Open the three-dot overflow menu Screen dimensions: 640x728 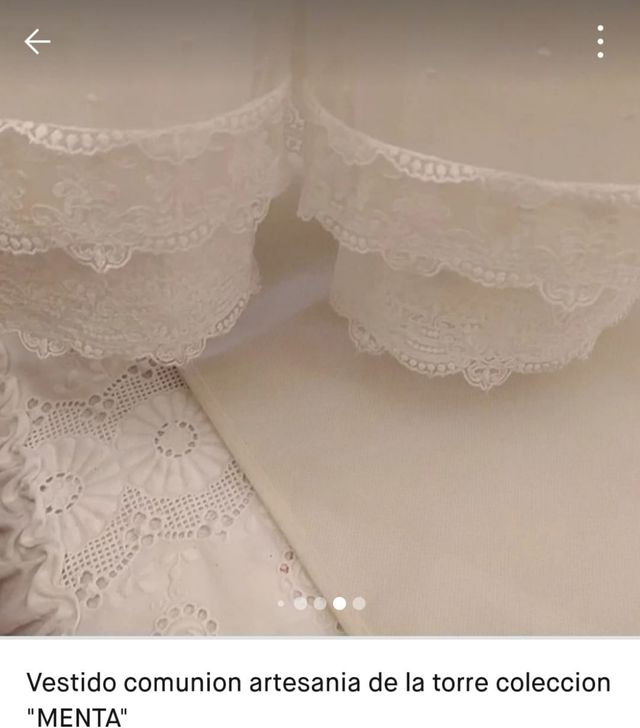[x=600, y=42]
